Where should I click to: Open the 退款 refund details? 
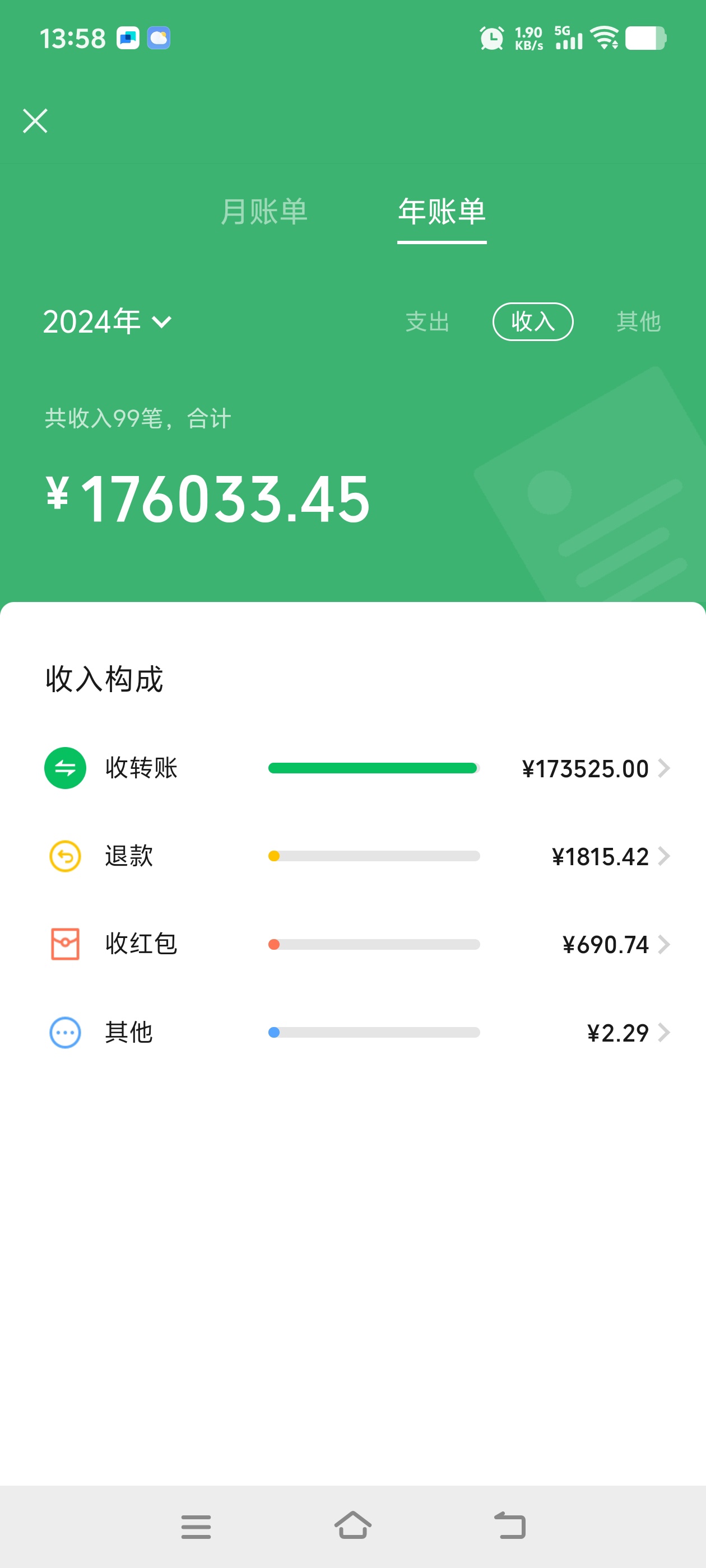[x=357, y=856]
